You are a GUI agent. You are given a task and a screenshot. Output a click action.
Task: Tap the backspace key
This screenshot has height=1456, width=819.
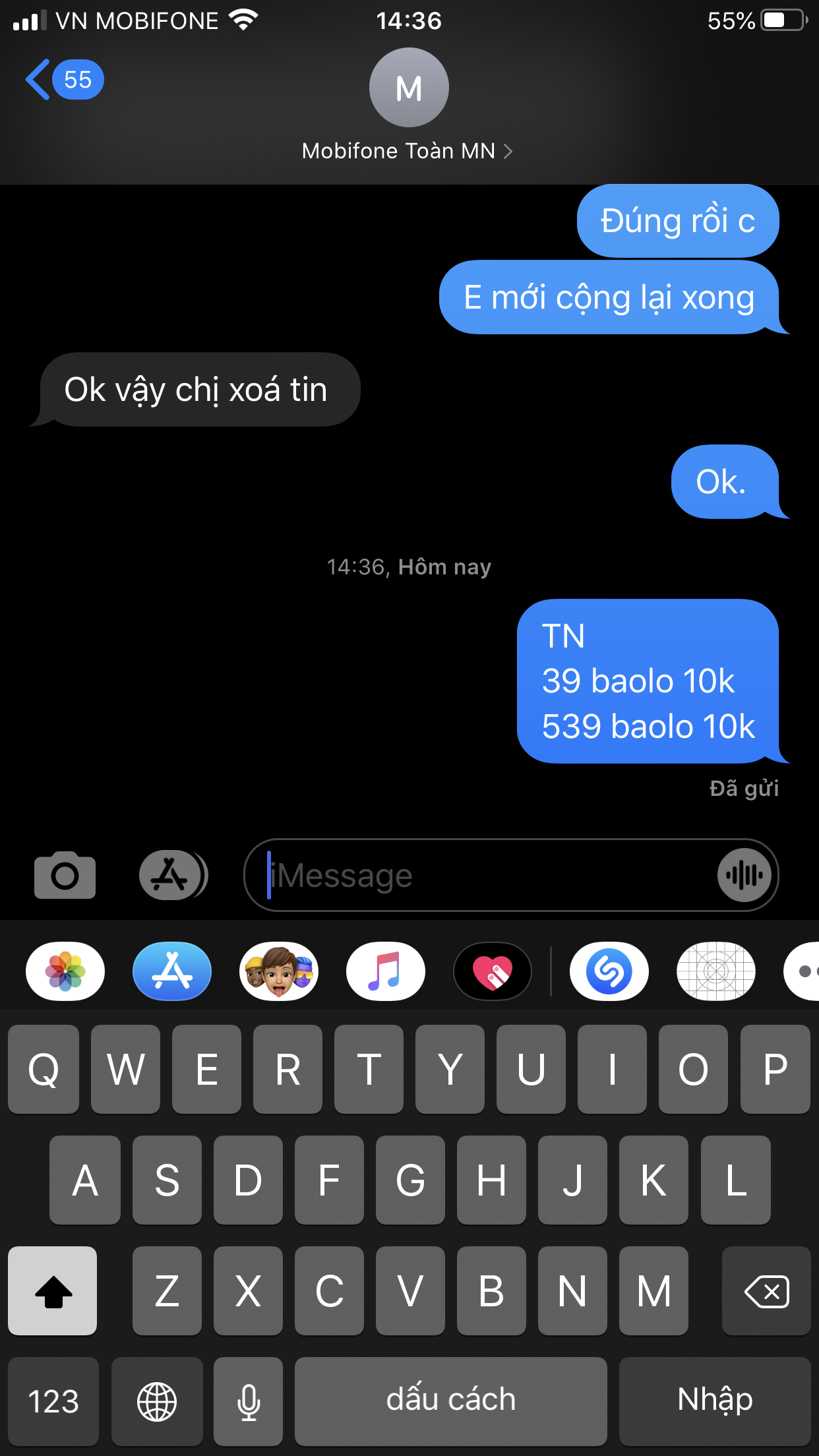coord(766,1290)
